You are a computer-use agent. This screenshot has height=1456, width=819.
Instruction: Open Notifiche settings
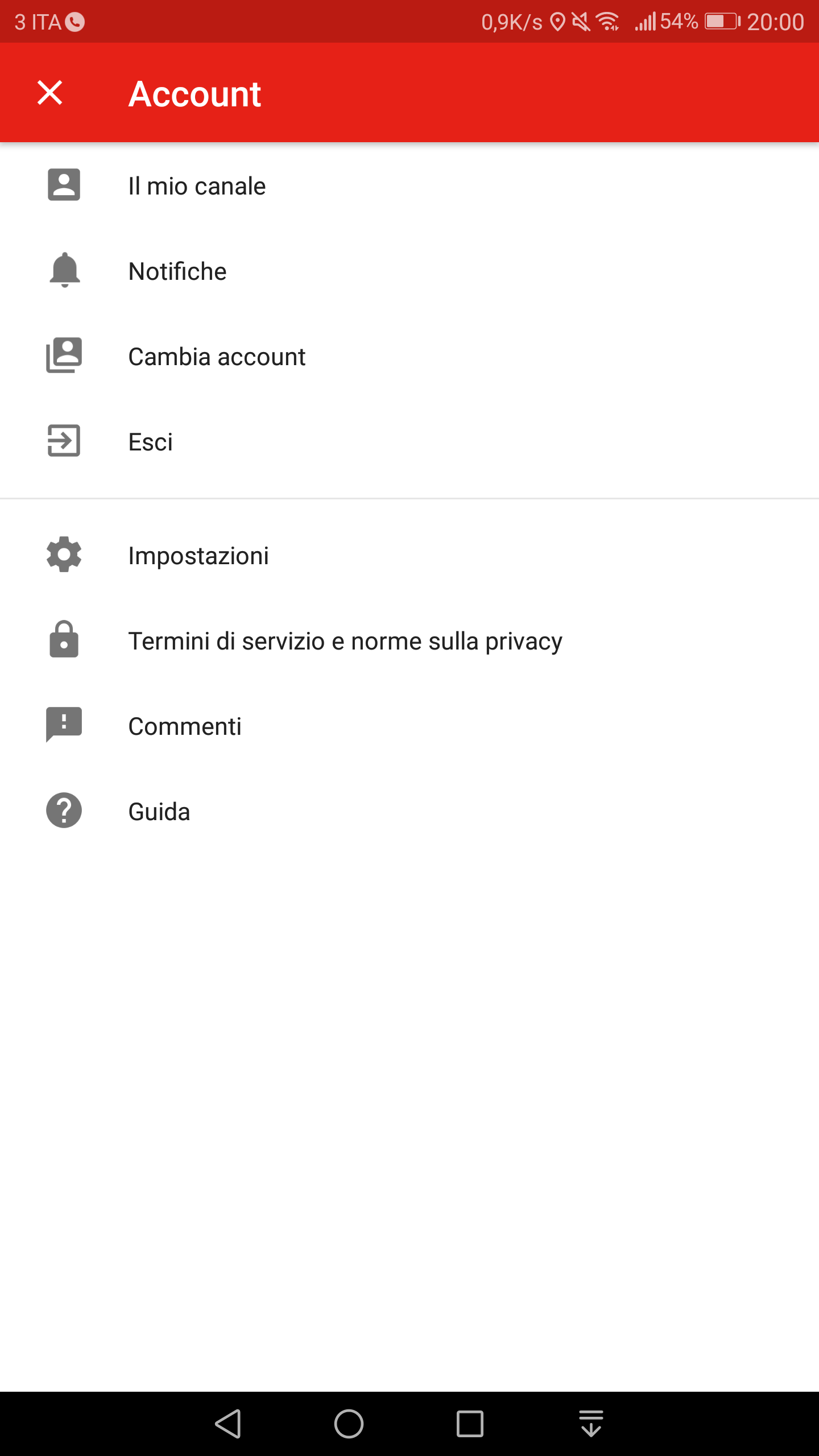[x=409, y=271]
